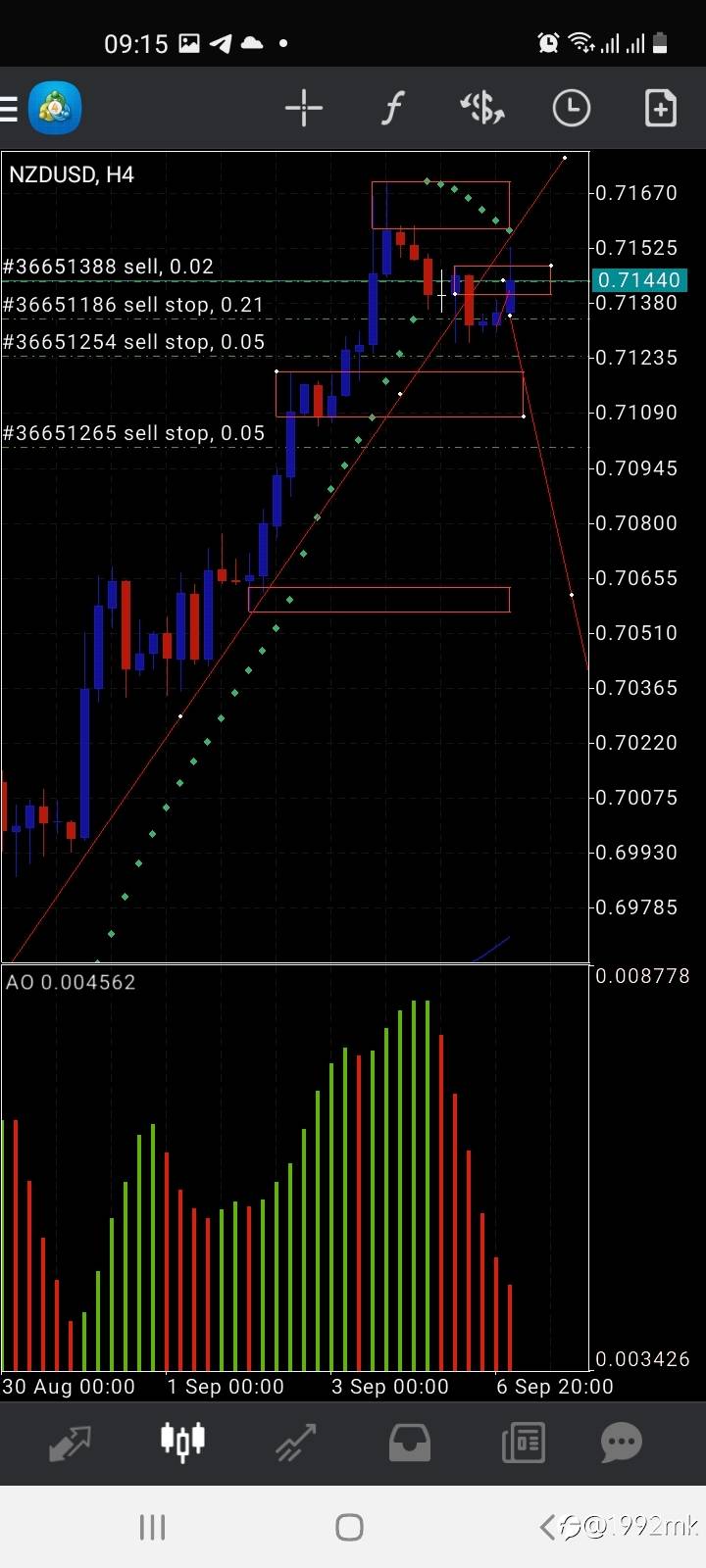
Task: Enable the crosshair tool
Action: click(x=304, y=108)
